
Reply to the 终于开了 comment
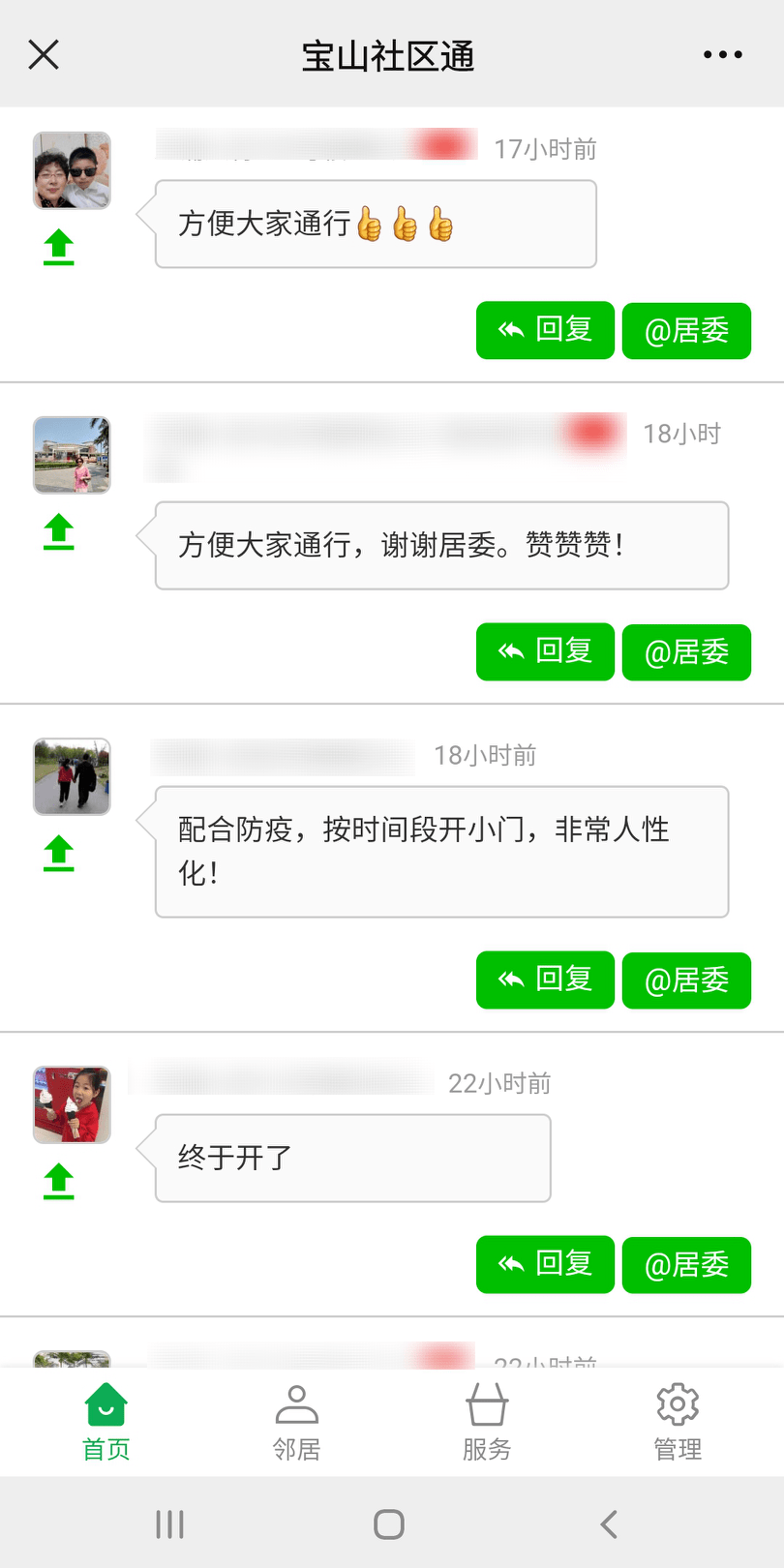point(545,1264)
